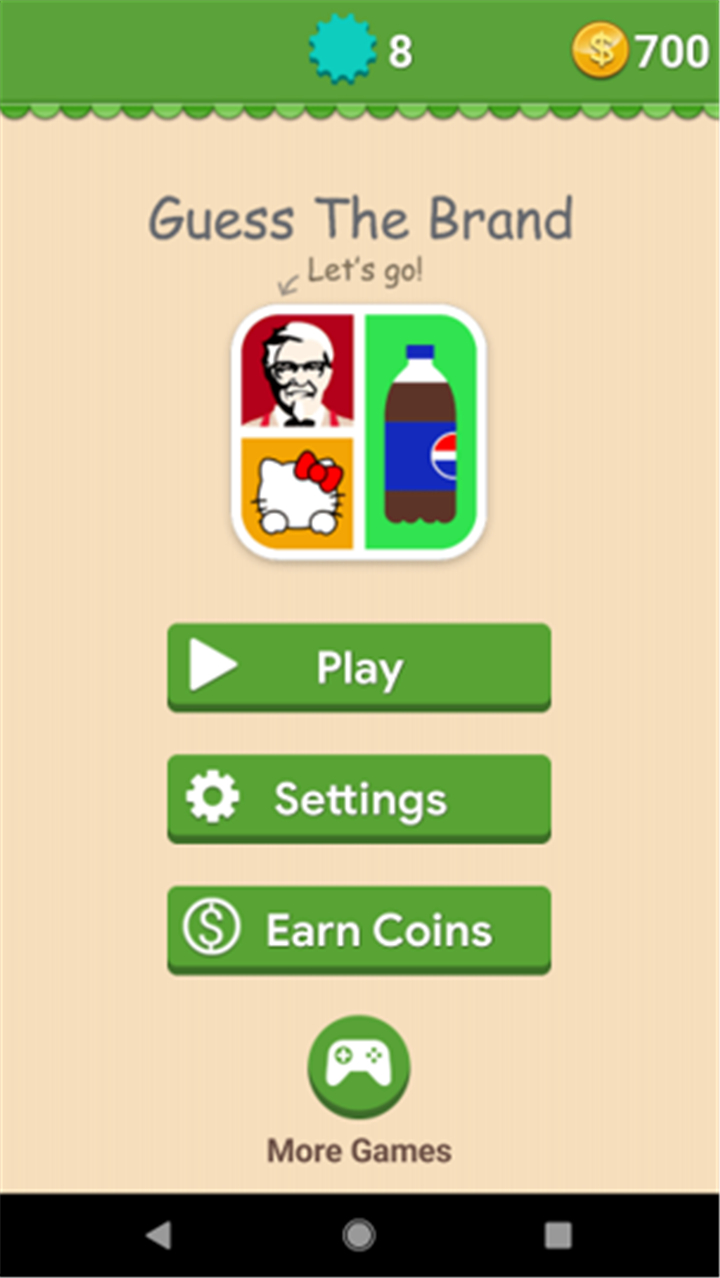The image size is (720, 1278).
Task: Go back using the system back button
Action: (158, 1236)
